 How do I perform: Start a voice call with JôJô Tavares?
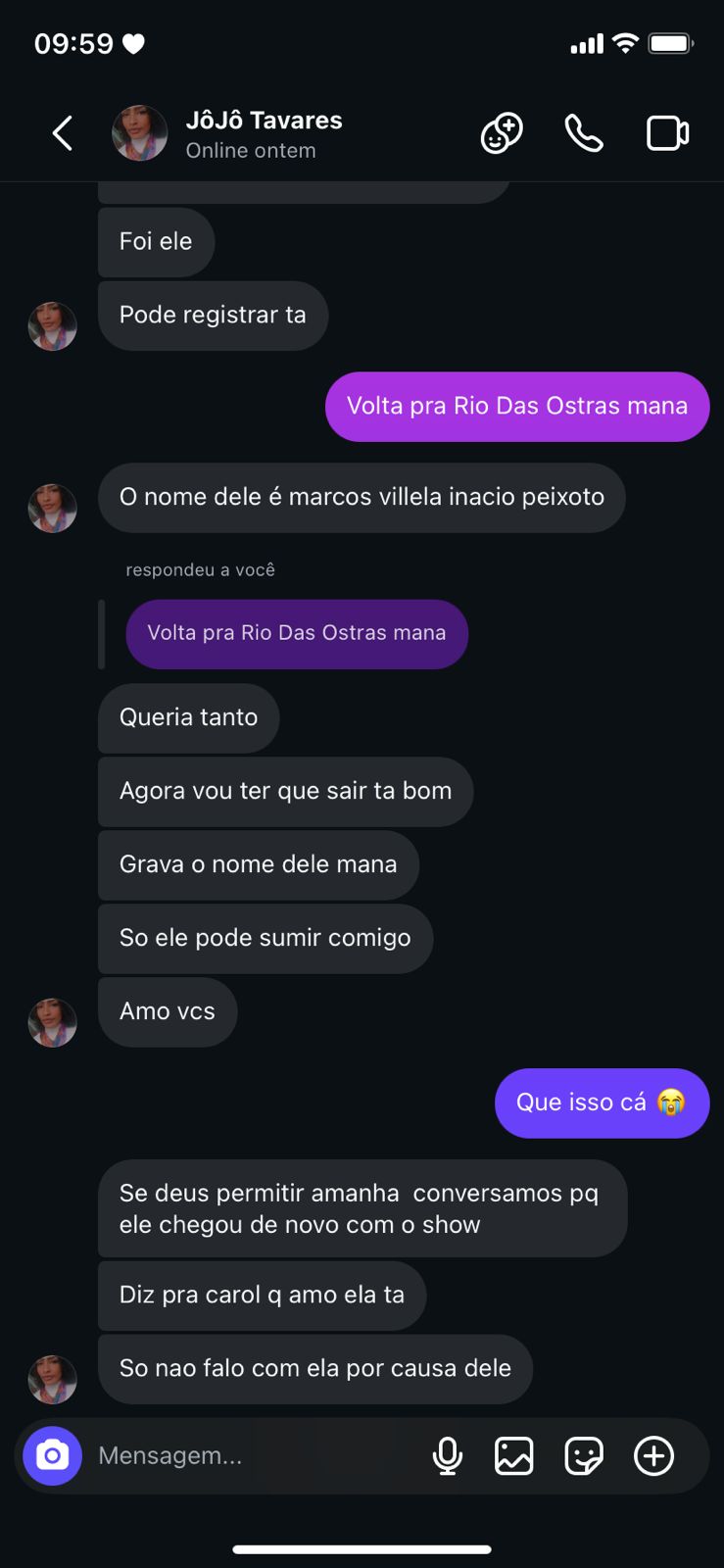click(584, 133)
